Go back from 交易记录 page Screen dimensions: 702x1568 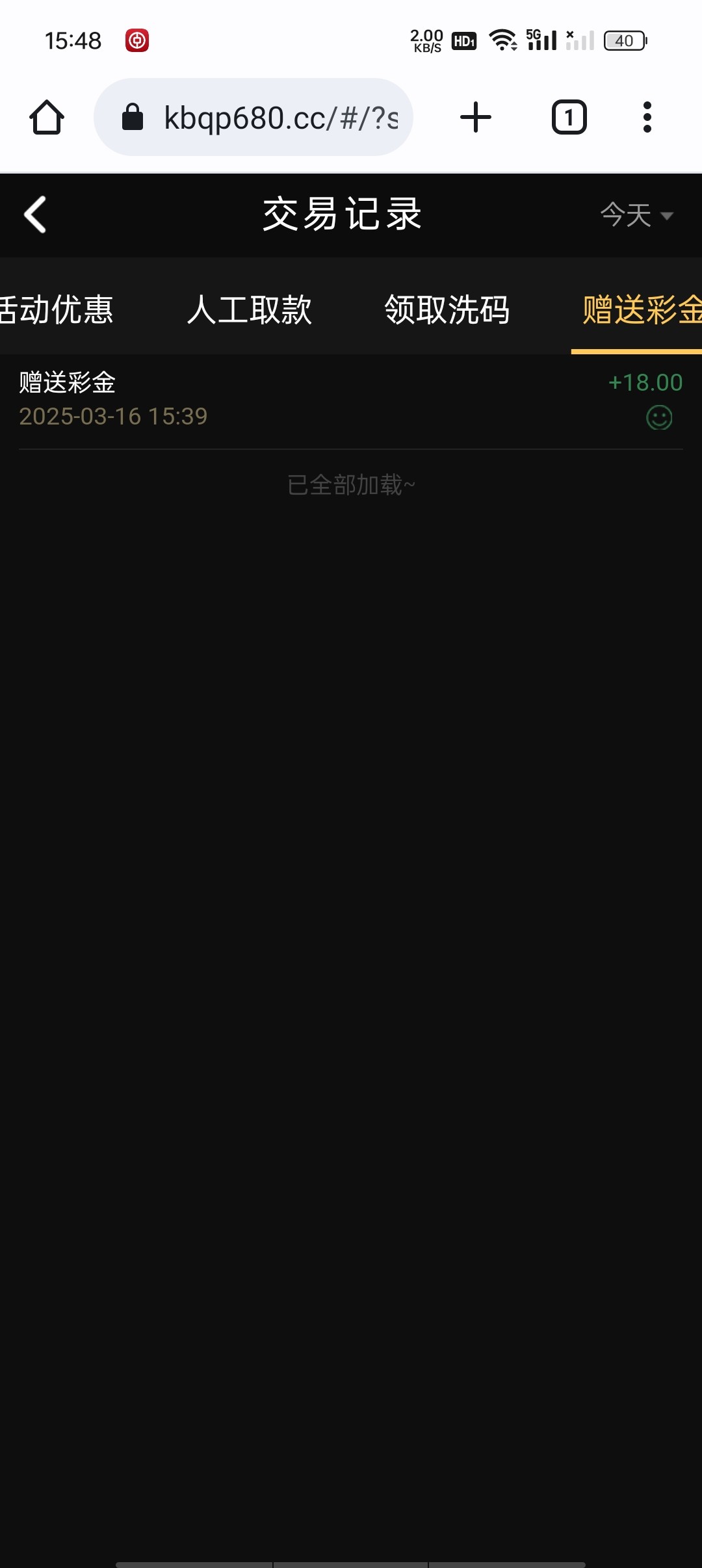click(x=36, y=215)
